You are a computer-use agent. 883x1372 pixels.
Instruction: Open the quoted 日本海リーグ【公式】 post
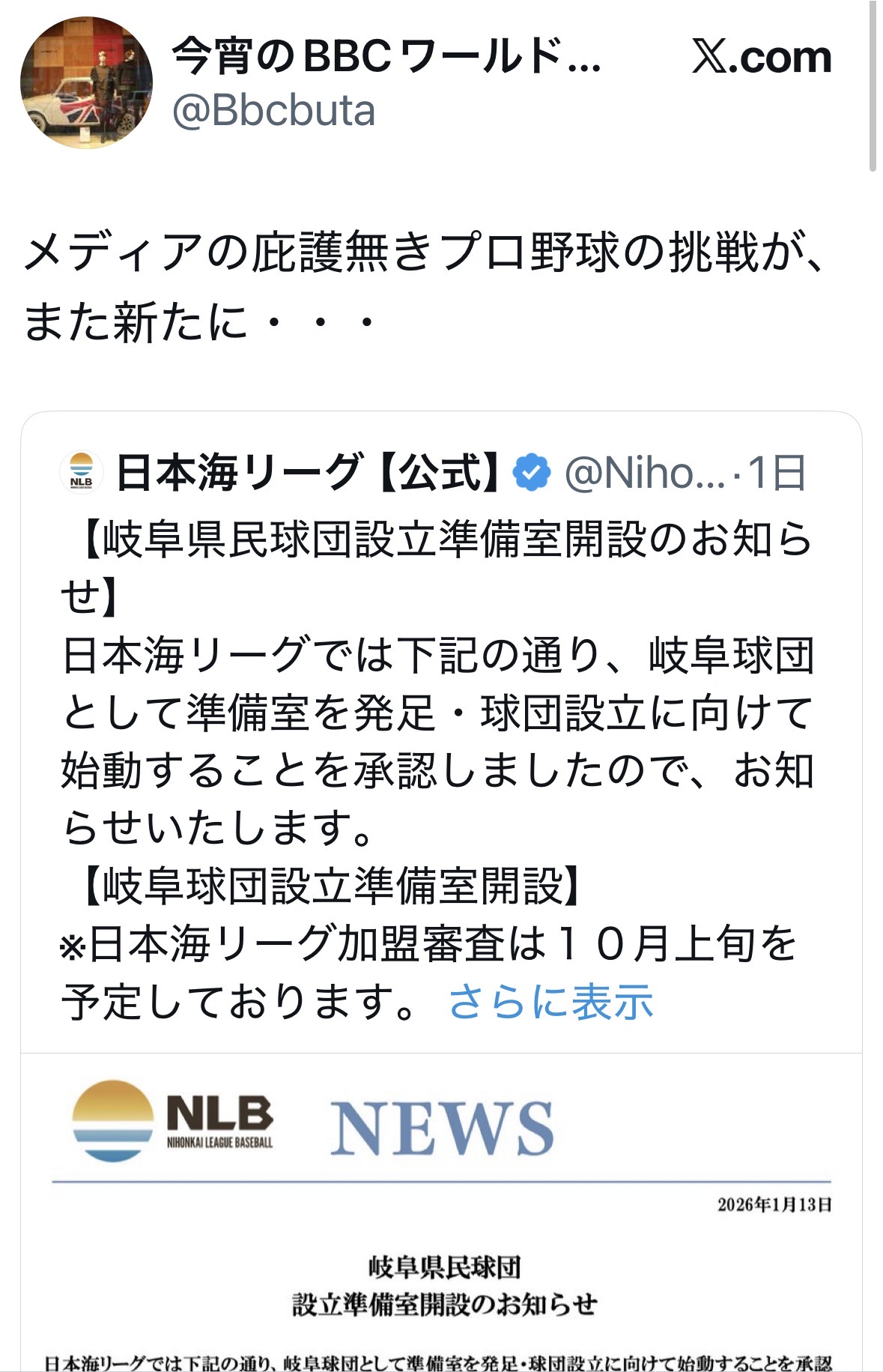point(441,732)
